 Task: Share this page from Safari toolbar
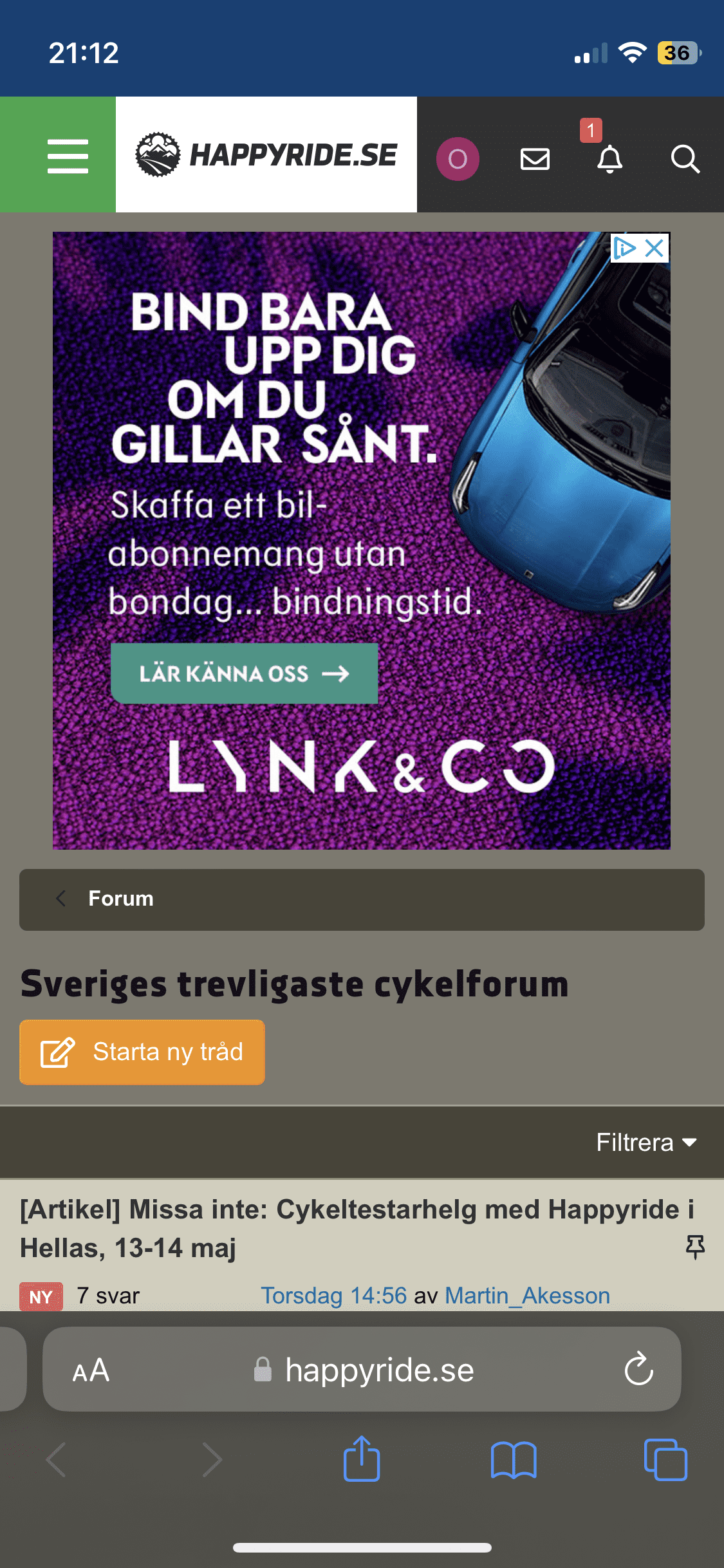[362, 1459]
